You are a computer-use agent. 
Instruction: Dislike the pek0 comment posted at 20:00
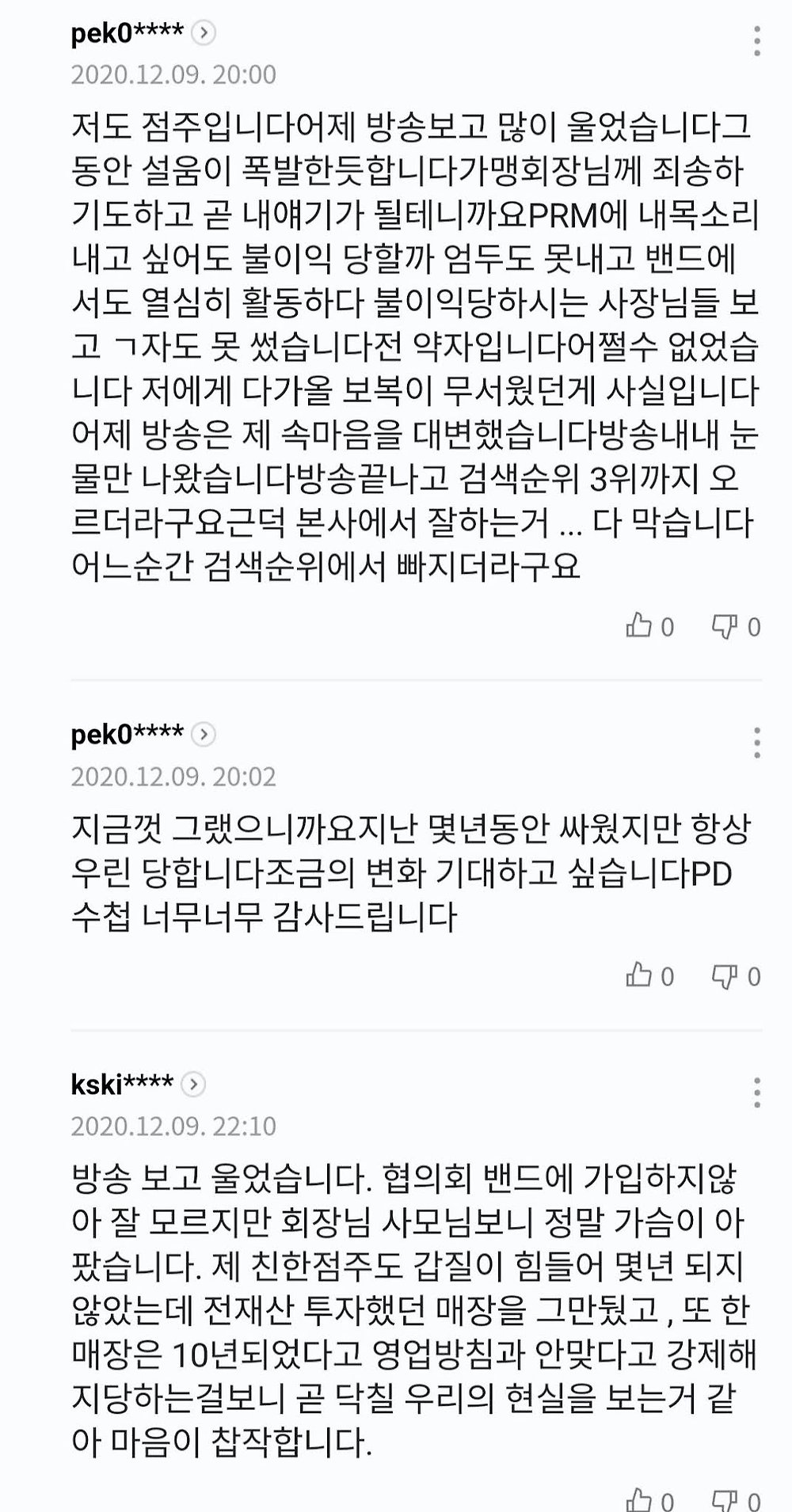coord(737,627)
